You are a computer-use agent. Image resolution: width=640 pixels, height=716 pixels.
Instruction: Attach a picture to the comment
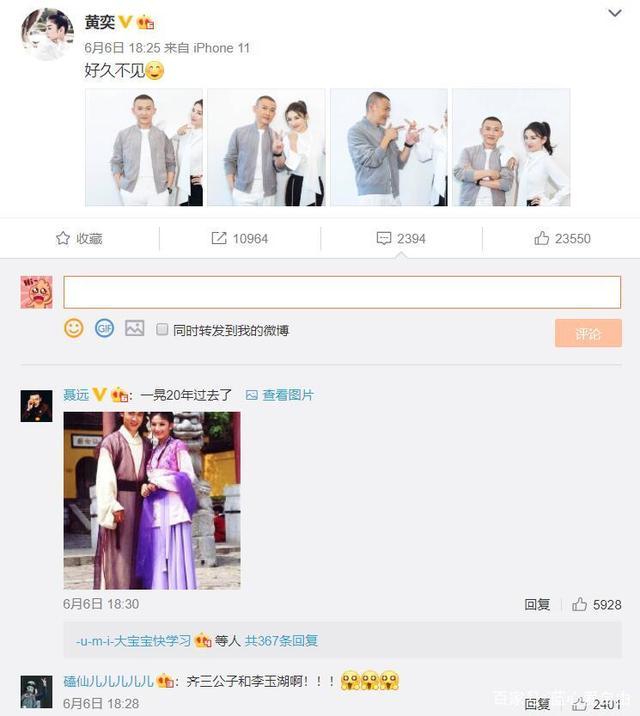pyautogui.click(x=134, y=328)
